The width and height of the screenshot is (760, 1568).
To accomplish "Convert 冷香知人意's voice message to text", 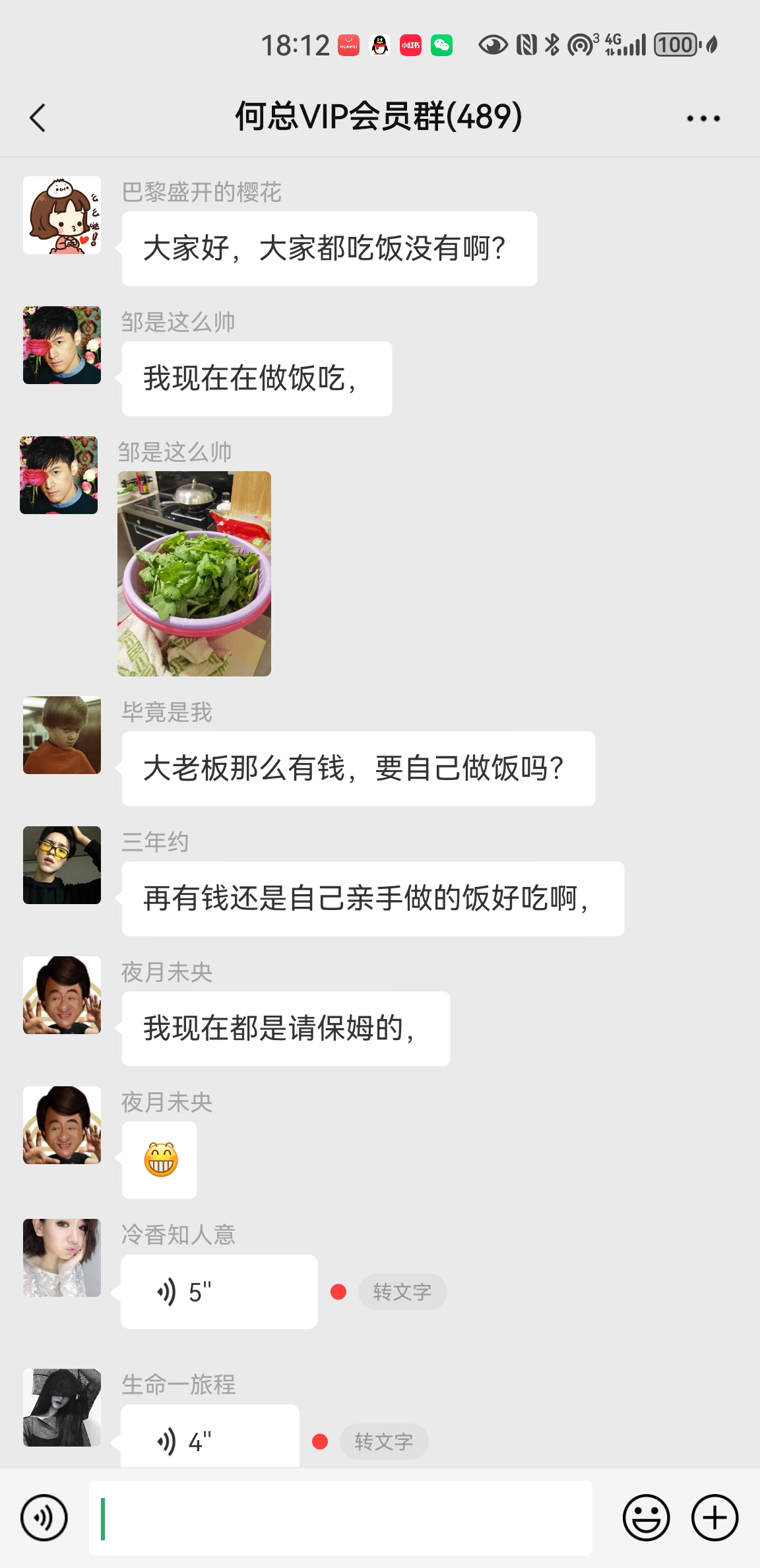I will (x=402, y=1291).
